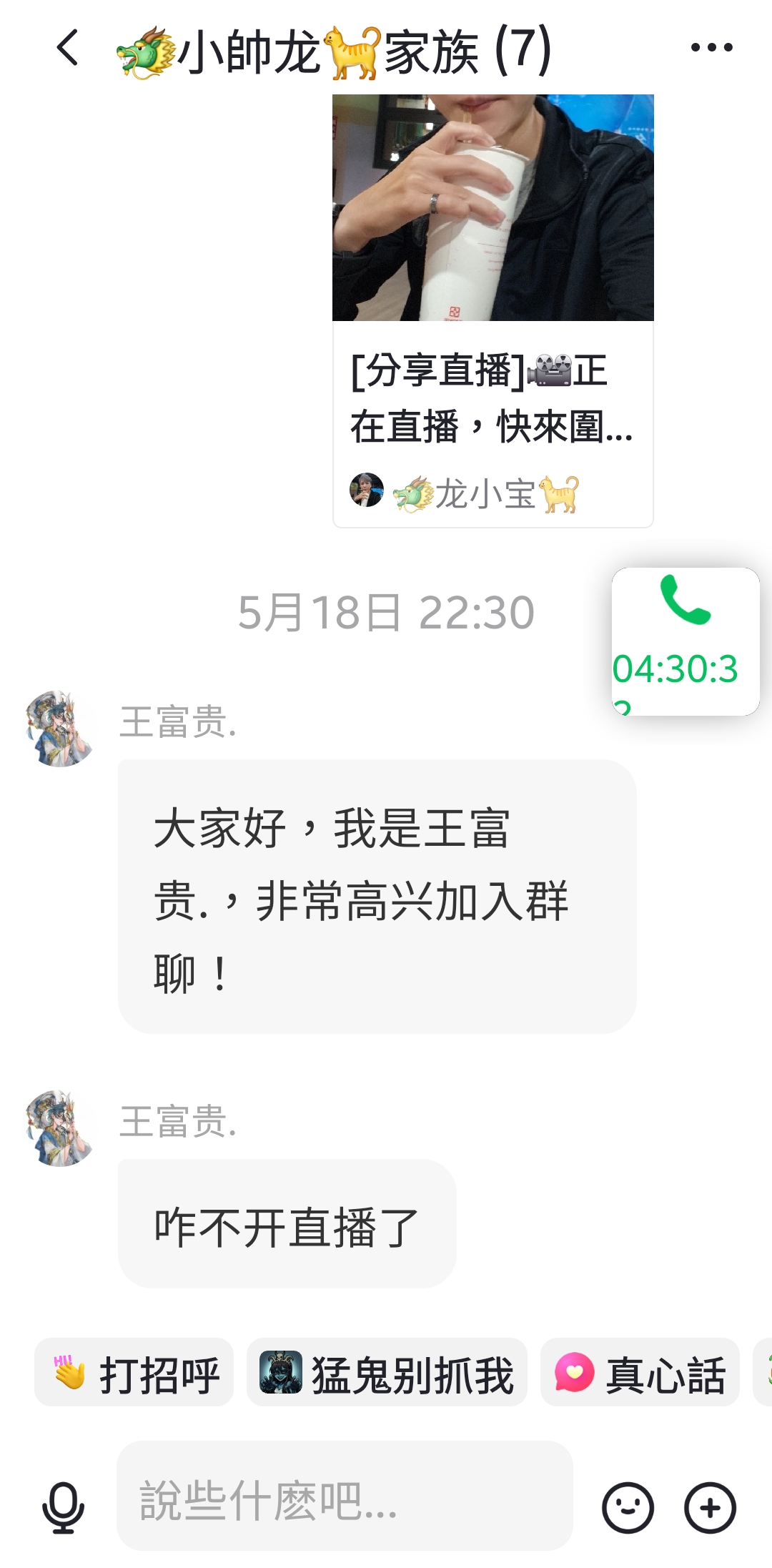The image size is (772, 1568).
Task: Open the plus attachments menu
Action: tap(710, 1508)
